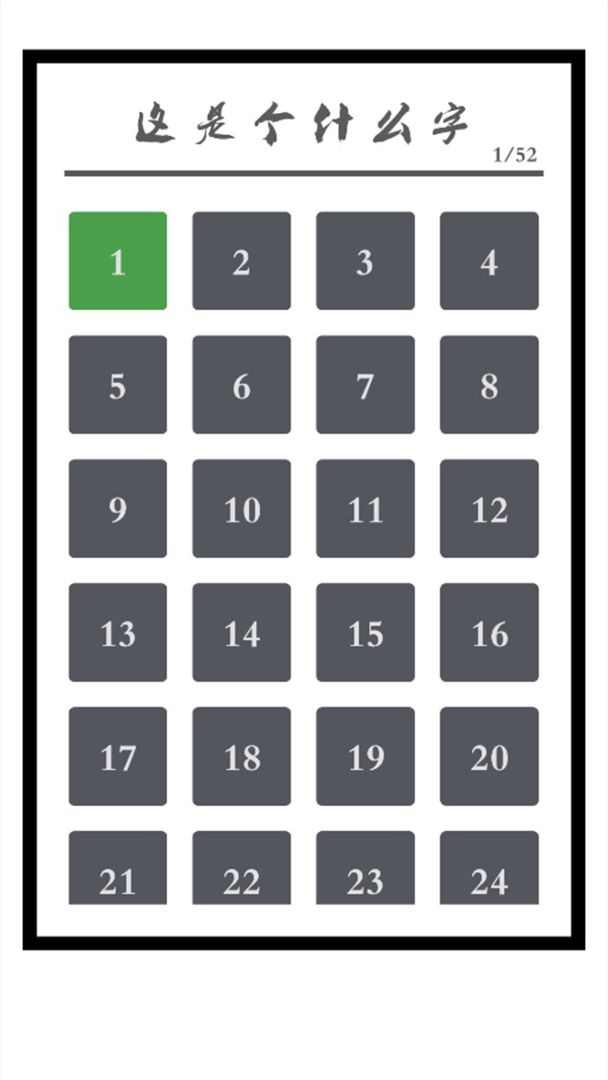Choose level 10
Image resolution: width=608 pixels, height=1080 pixels.
(x=242, y=509)
